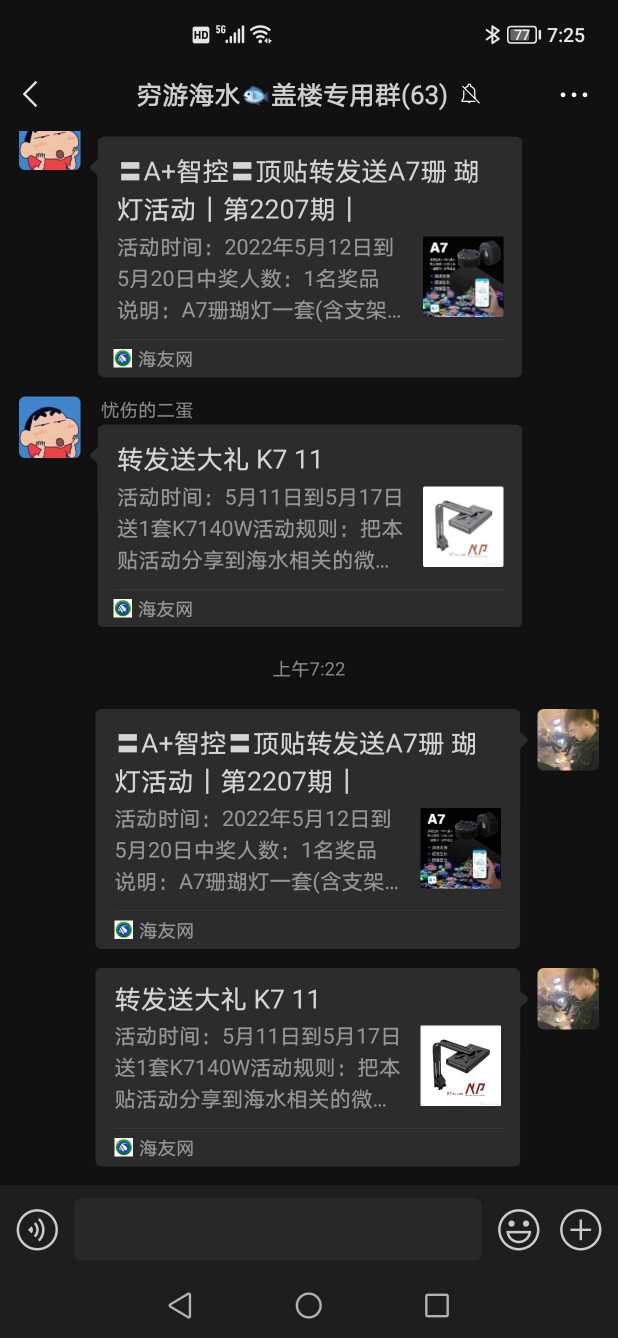Open 转发送大礼 K7 11 card from 忧伤的二蛋
The image size is (618, 1338).
[309, 525]
